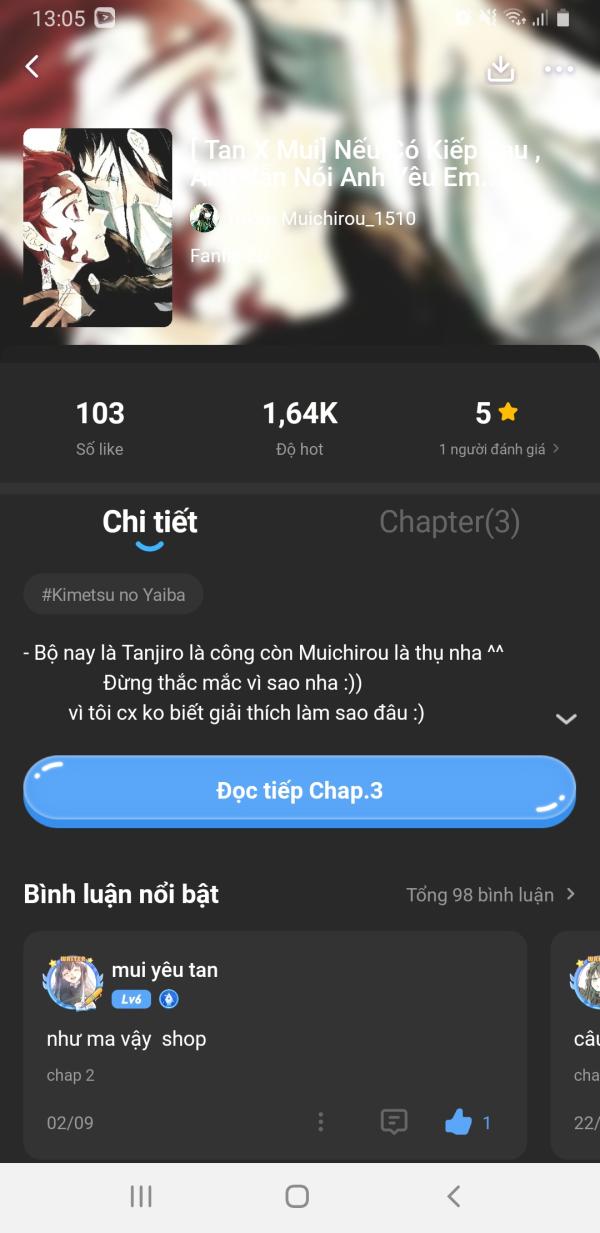Open the three-dot overflow menu in header
The height and width of the screenshot is (1233, 600).
click(558, 69)
